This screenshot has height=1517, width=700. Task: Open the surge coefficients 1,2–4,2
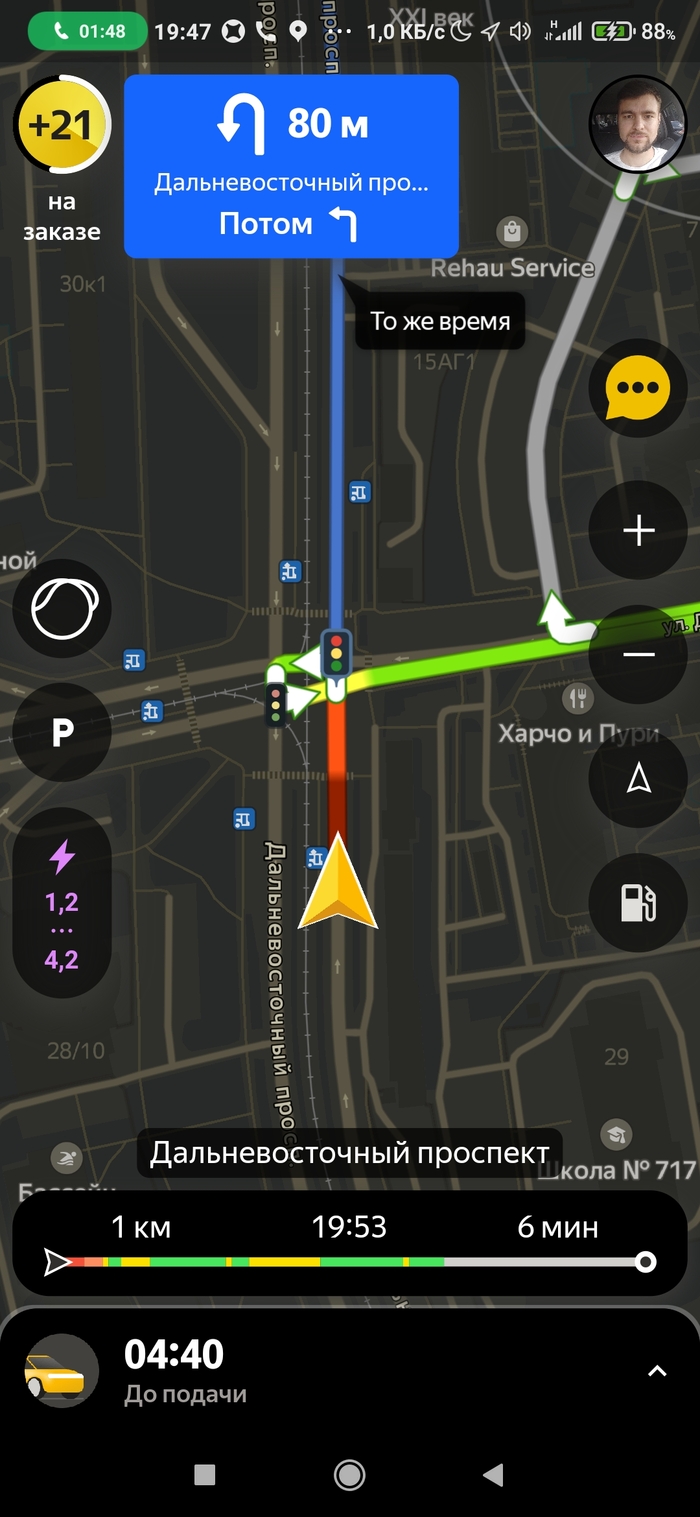[x=62, y=902]
